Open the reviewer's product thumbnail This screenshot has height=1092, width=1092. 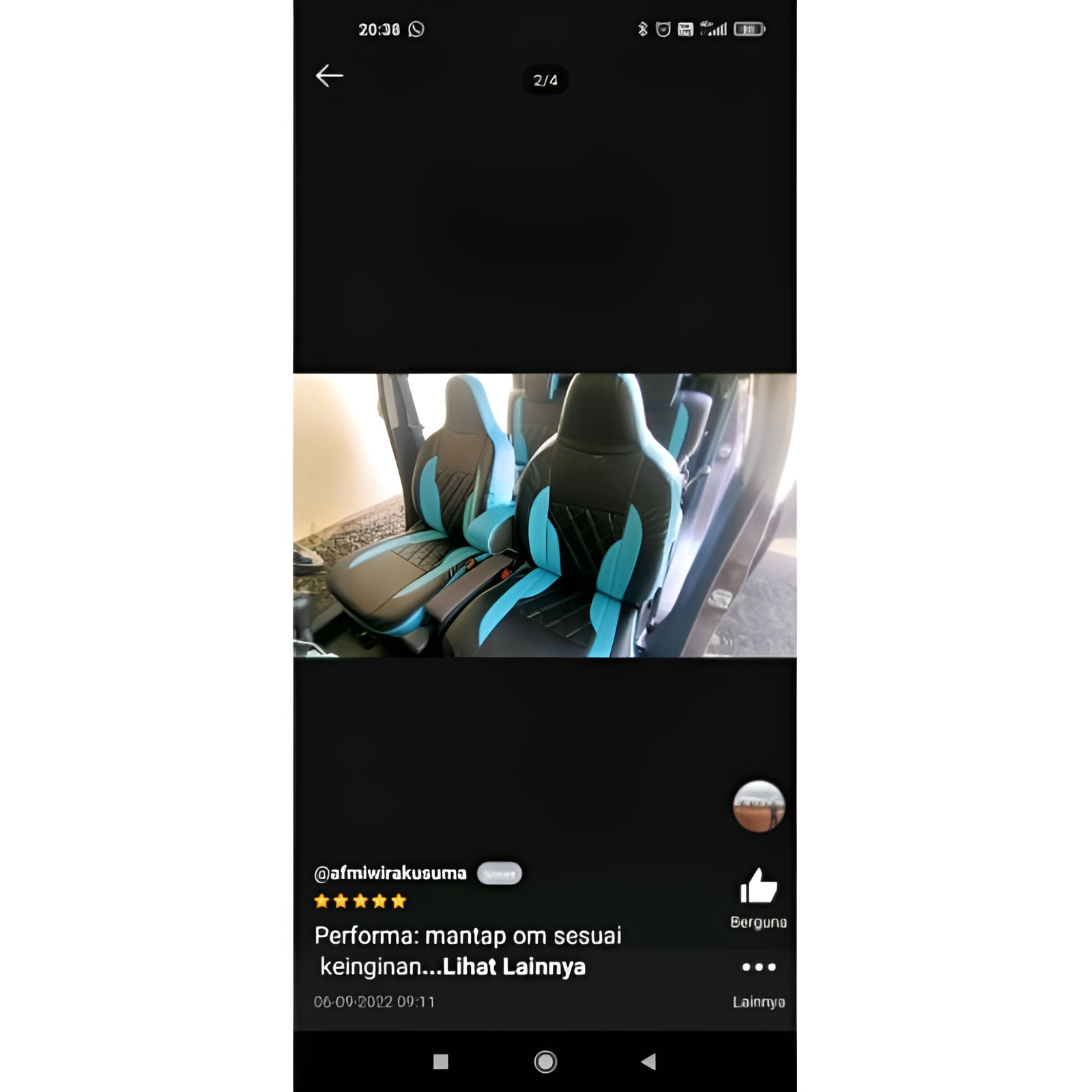758,806
